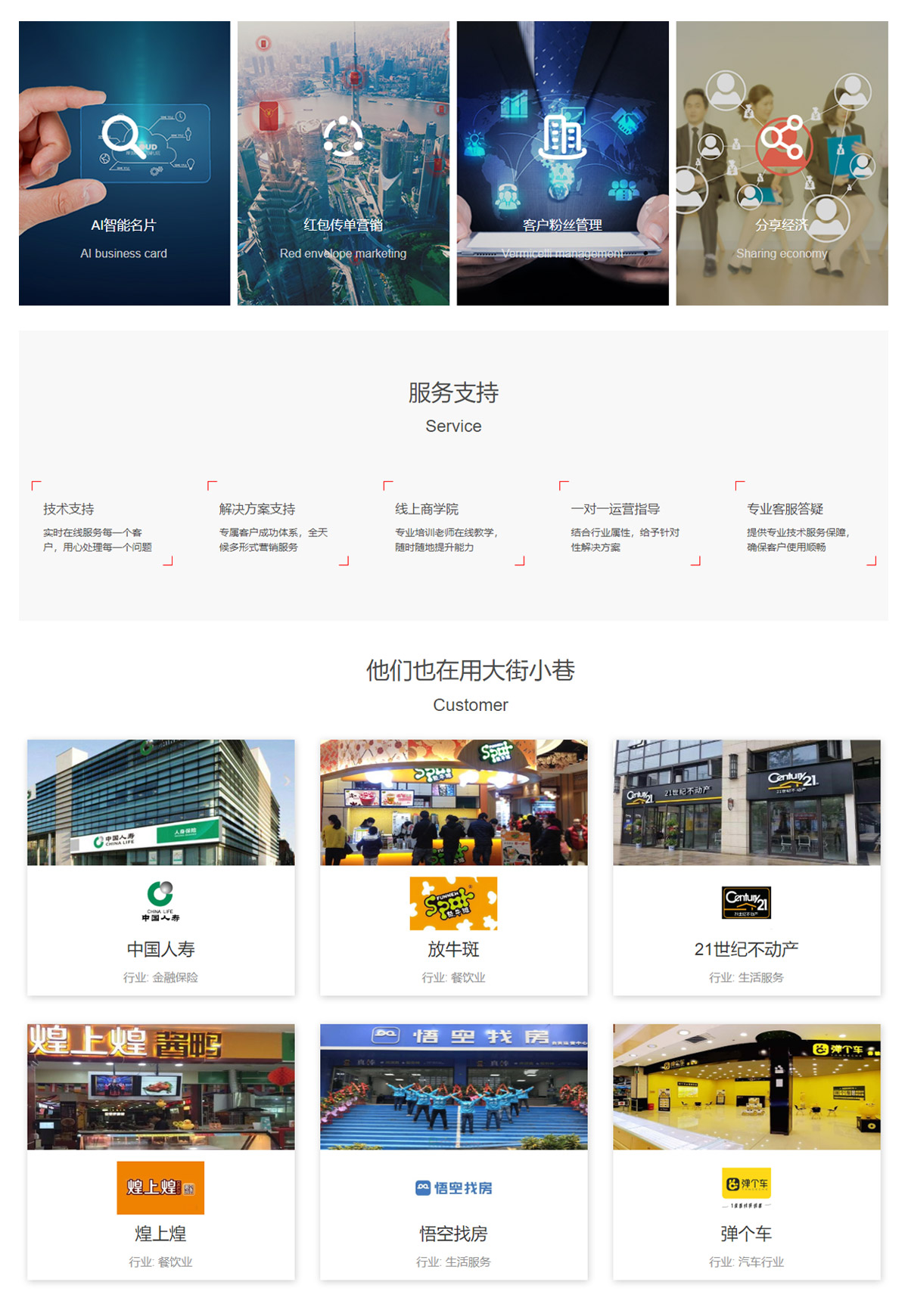
Task: View the 21世纪不动产 customer card
Action: coord(746,867)
